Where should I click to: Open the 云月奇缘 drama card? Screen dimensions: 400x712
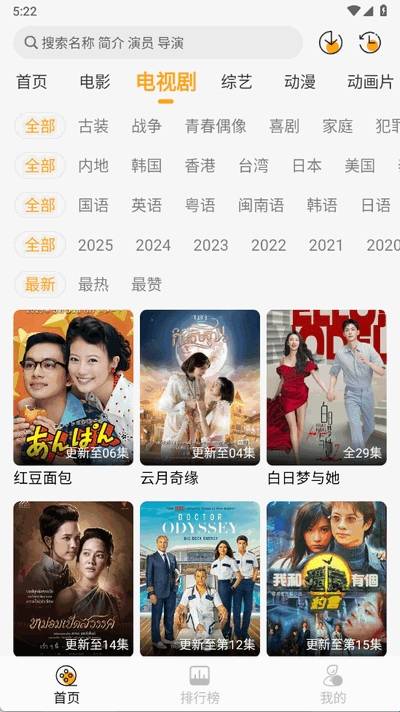click(200, 398)
